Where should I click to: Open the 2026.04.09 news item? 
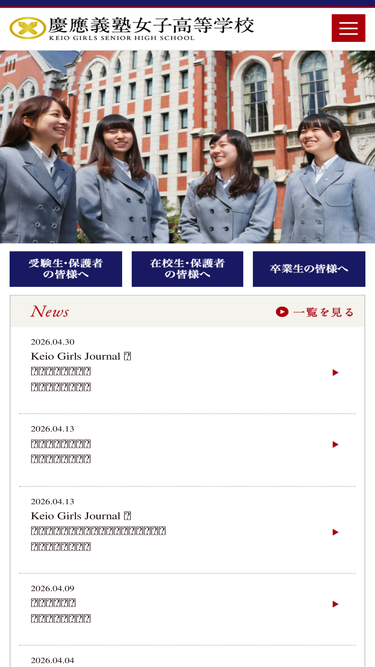pos(188,609)
